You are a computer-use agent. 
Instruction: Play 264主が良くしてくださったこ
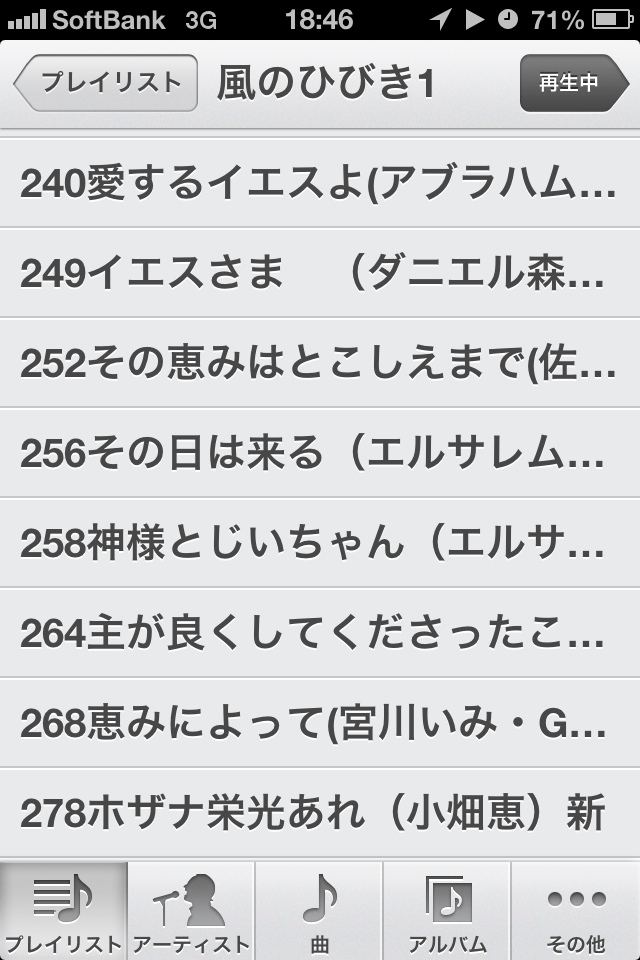point(320,633)
